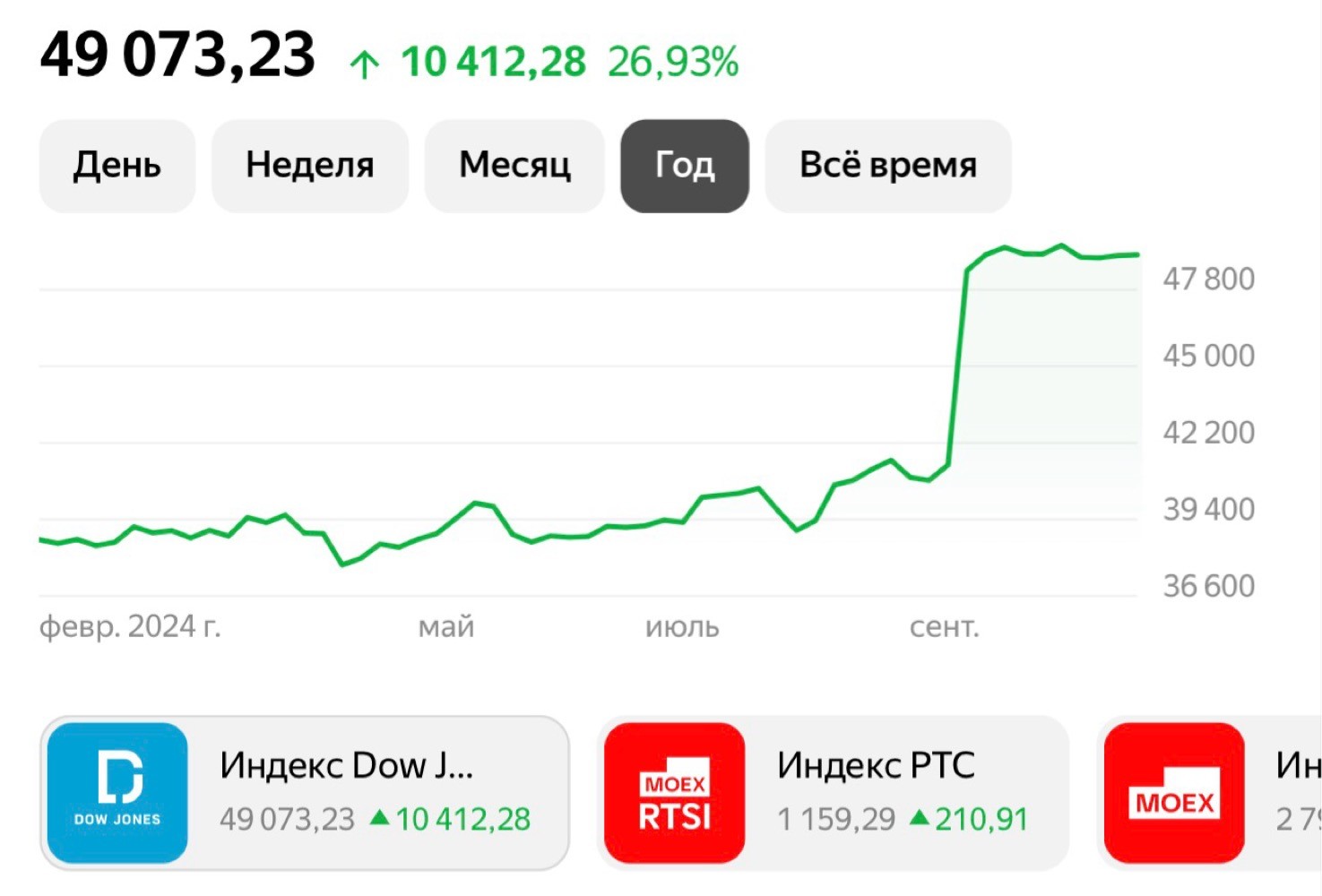
Task: Open the Индекс Dow Jones card
Action: coord(305,793)
